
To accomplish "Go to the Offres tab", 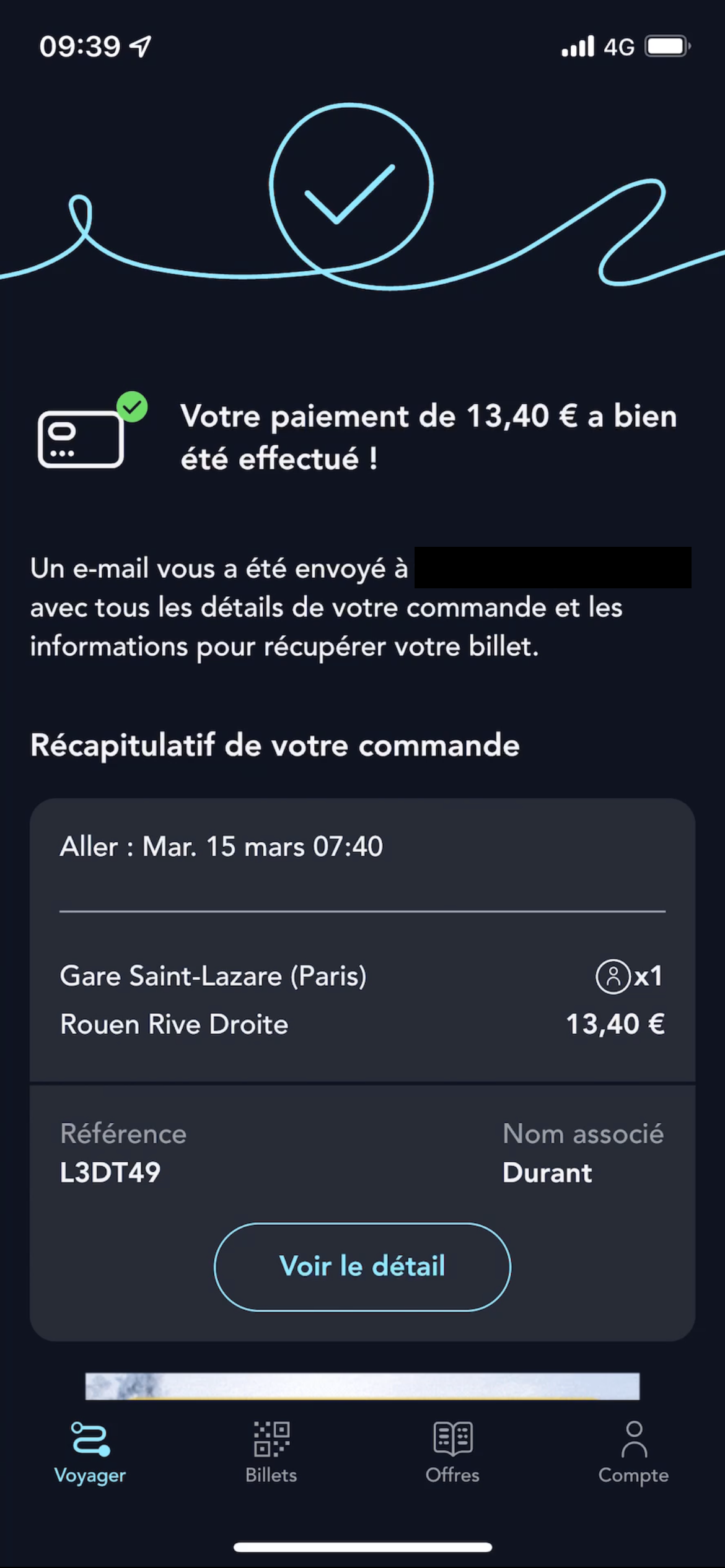I will click(452, 1452).
